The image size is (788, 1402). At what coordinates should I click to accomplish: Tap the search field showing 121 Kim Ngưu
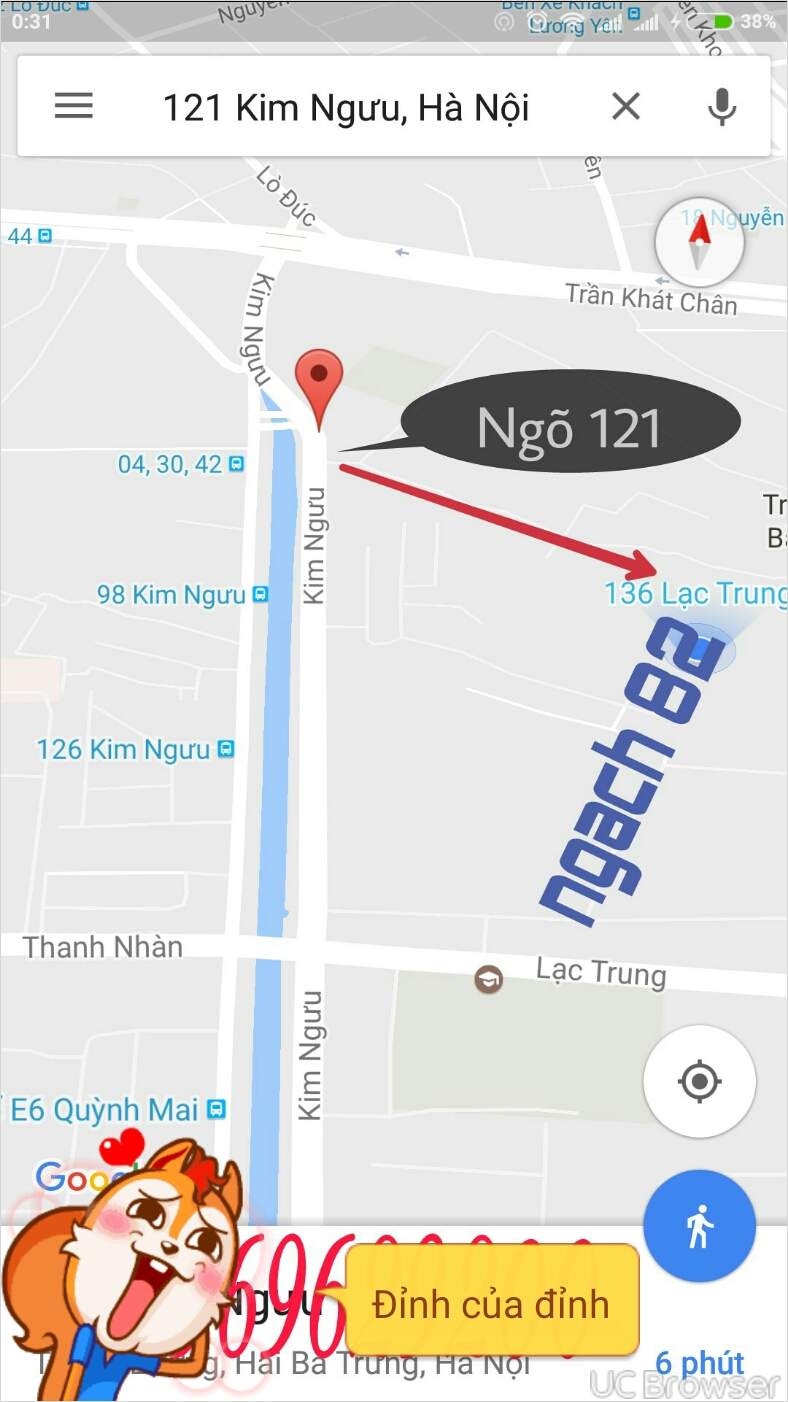click(x=346, y=107)
